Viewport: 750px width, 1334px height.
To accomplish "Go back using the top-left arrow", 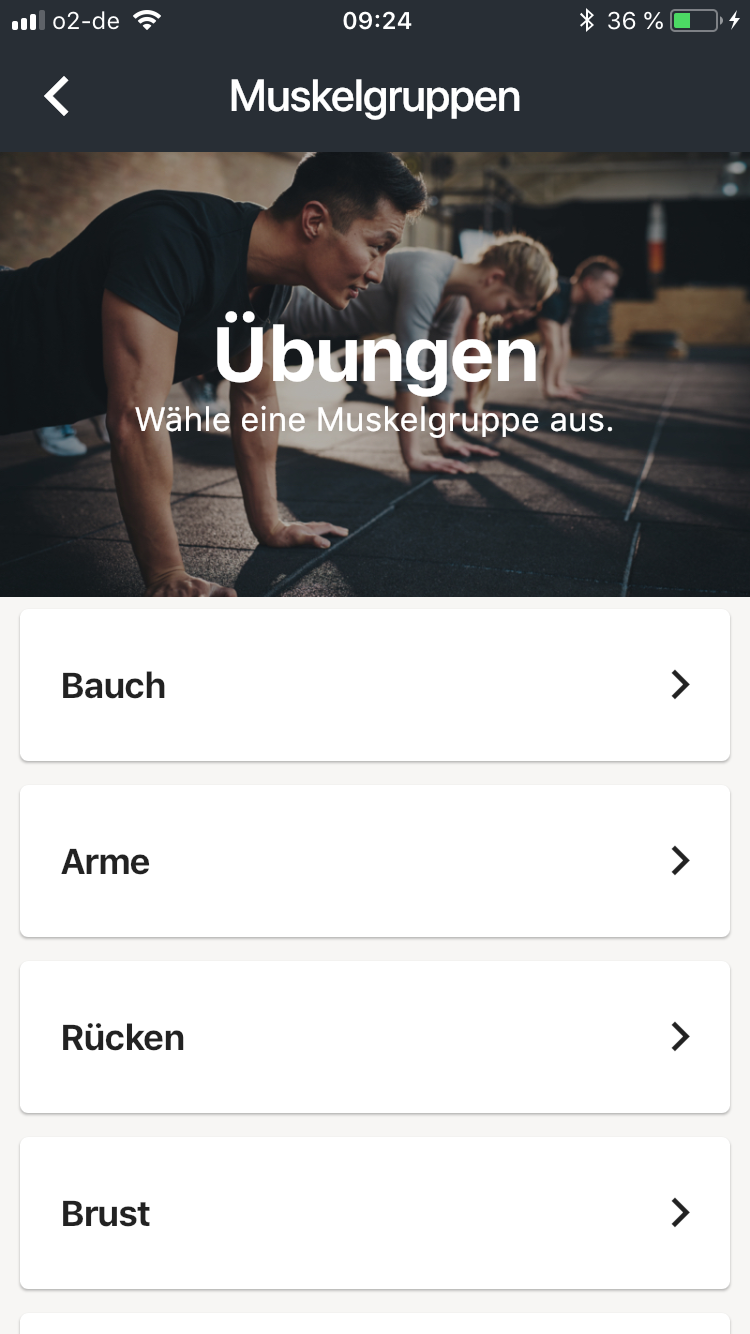I will tap(57, 97).
